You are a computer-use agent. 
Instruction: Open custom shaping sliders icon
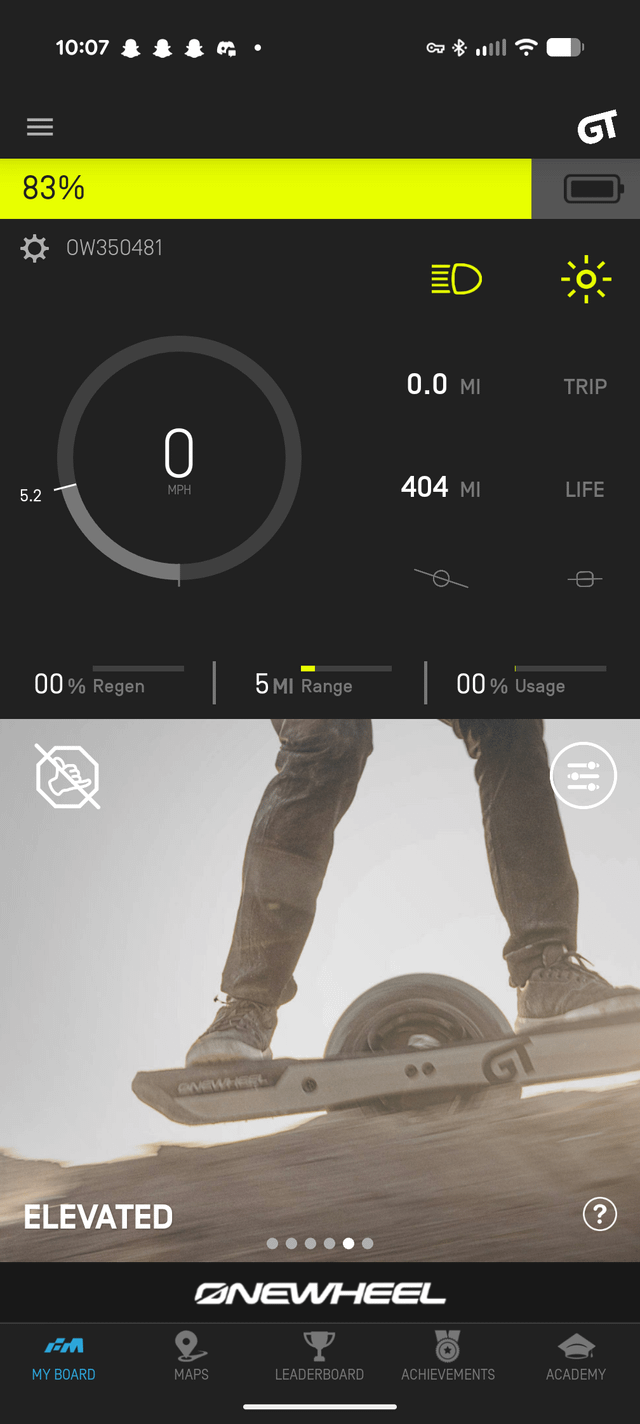pos(584,776)
